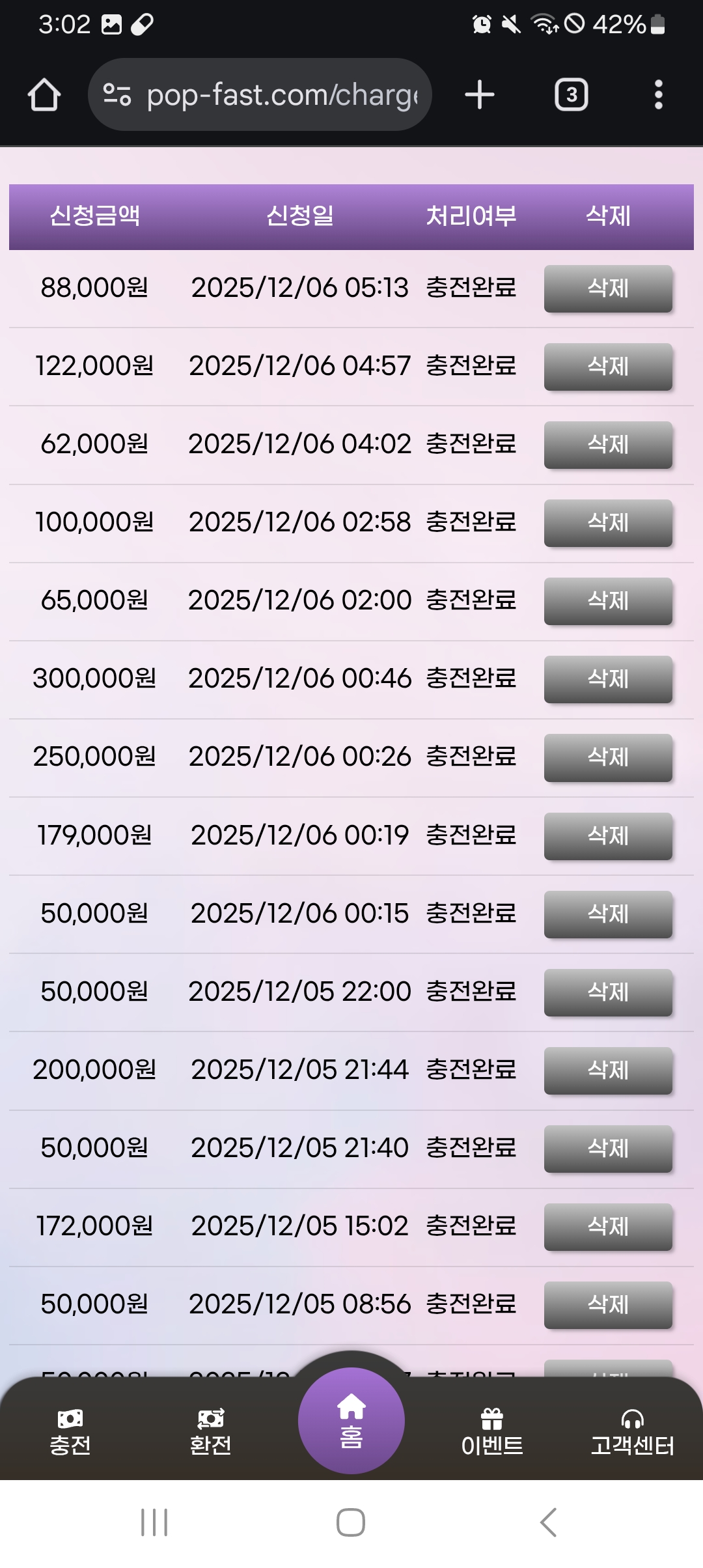Delete the 300,000원 charge entry
This screenshot has height=1568, width=703.
click(x=607, y=679)
